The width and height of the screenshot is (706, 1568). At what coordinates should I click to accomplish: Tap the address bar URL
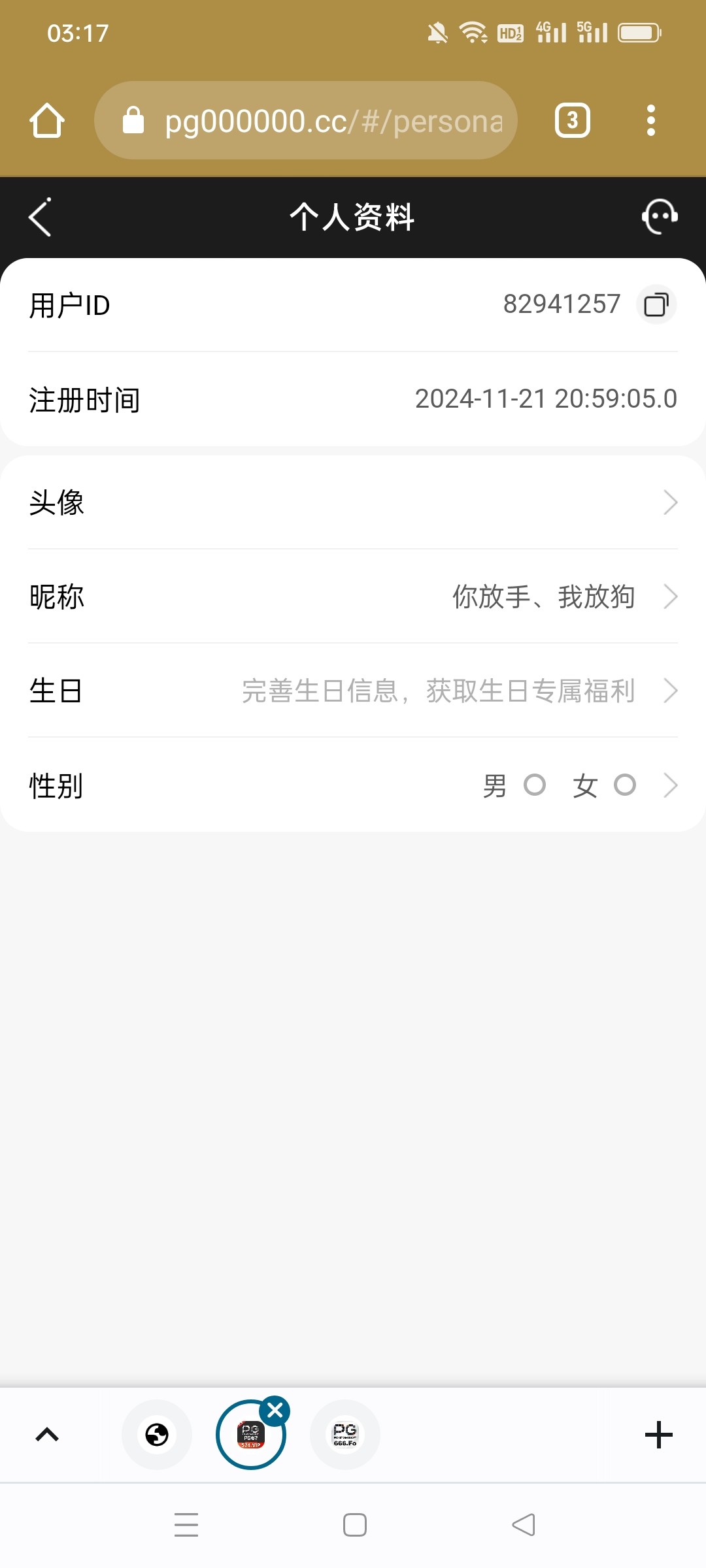306,120
